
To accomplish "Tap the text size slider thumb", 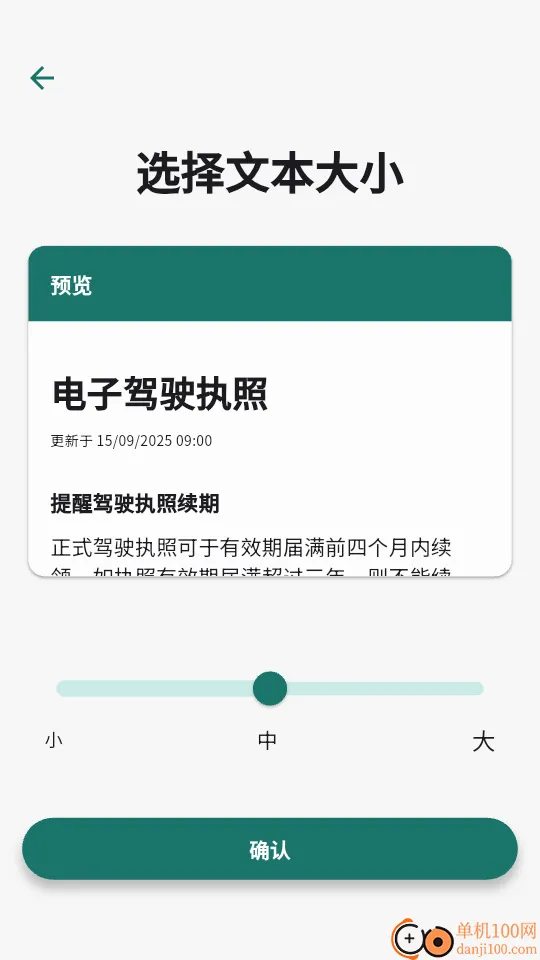I will point(270,688).
